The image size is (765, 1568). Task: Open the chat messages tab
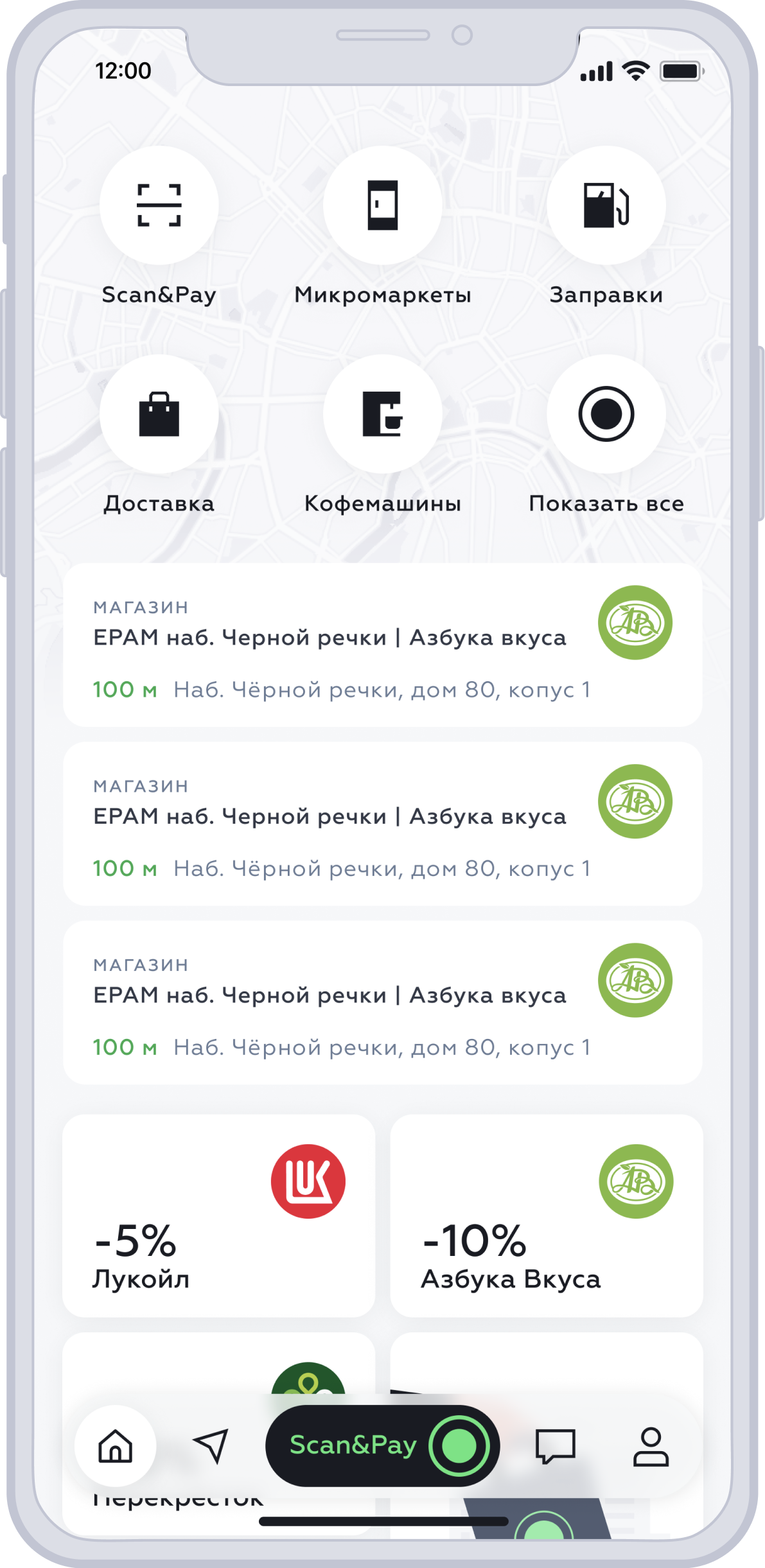point(556,1446)
